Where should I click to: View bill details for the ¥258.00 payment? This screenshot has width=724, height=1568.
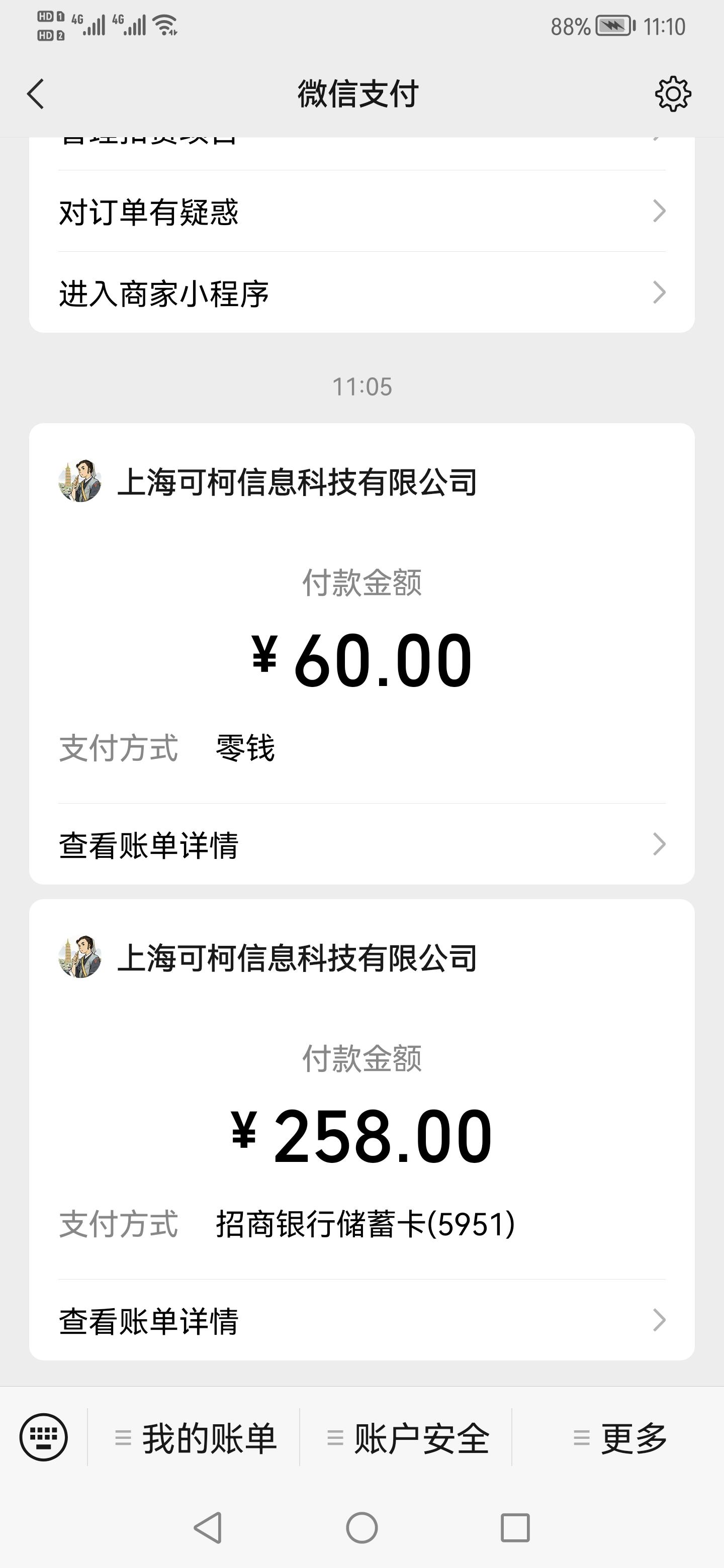click(x=361, y=1320)
